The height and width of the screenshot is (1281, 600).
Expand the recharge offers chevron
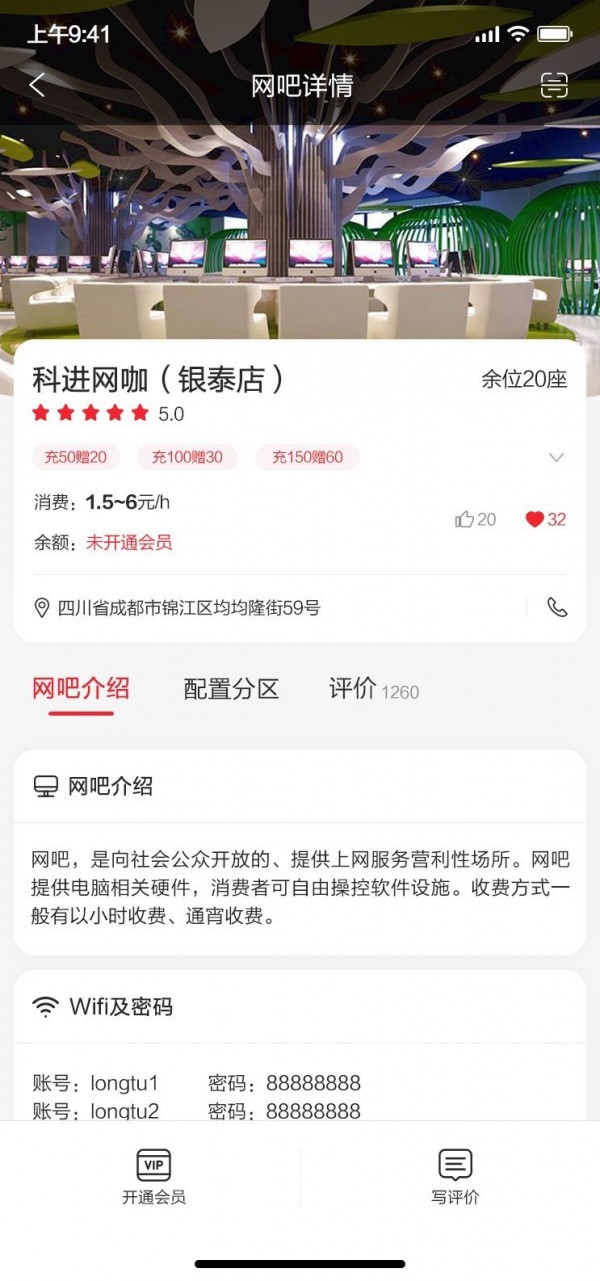tap(557, 458)
